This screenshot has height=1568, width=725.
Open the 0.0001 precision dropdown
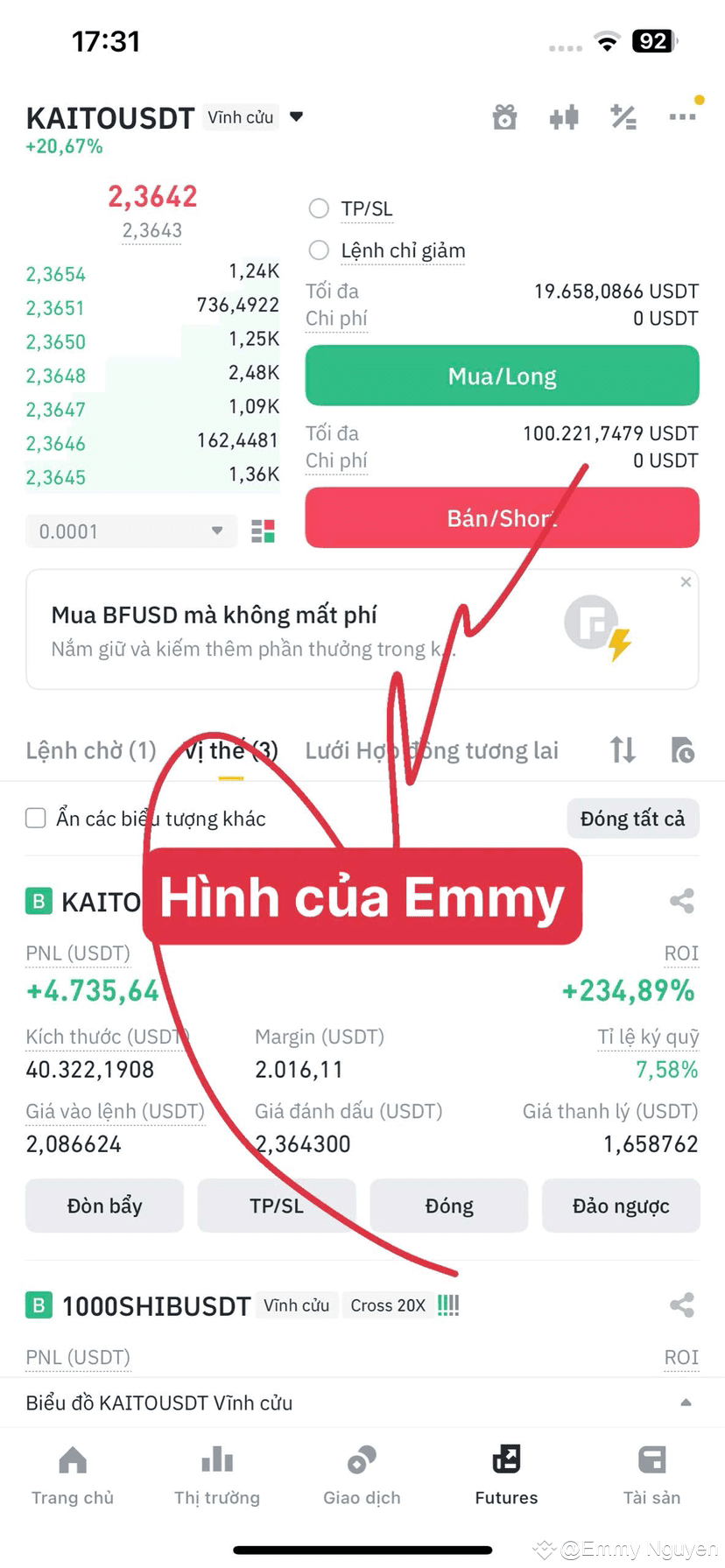tap(130, 531)
